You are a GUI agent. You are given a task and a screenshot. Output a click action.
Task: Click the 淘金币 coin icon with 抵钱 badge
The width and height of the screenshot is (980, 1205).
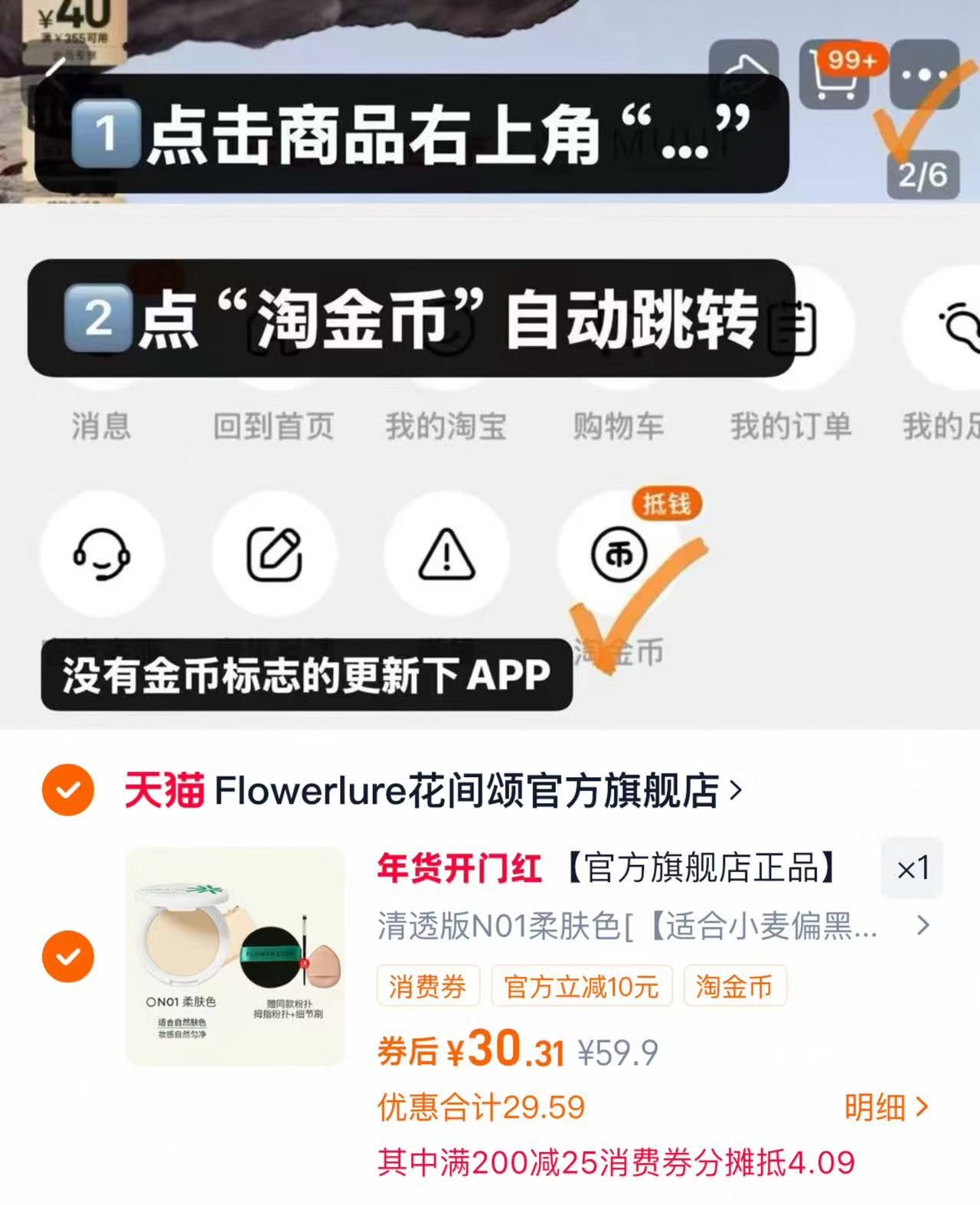pos(620,557)
